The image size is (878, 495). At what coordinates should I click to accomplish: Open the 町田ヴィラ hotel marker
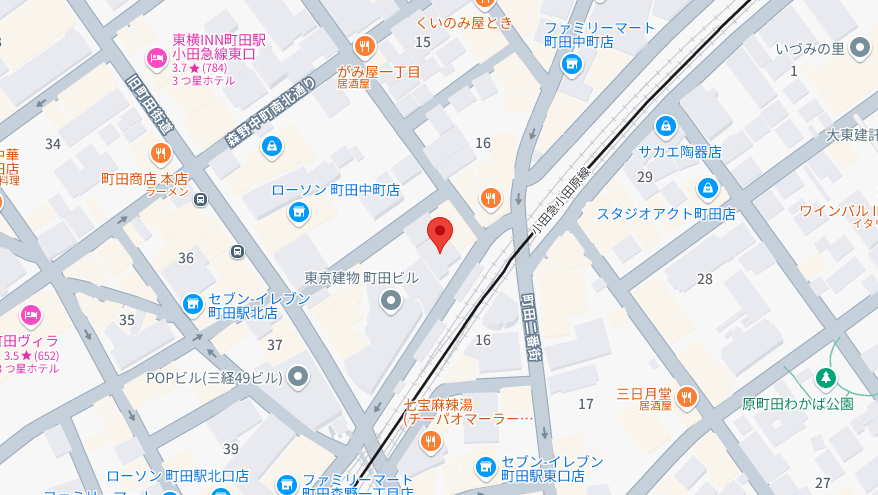[30, 316]
